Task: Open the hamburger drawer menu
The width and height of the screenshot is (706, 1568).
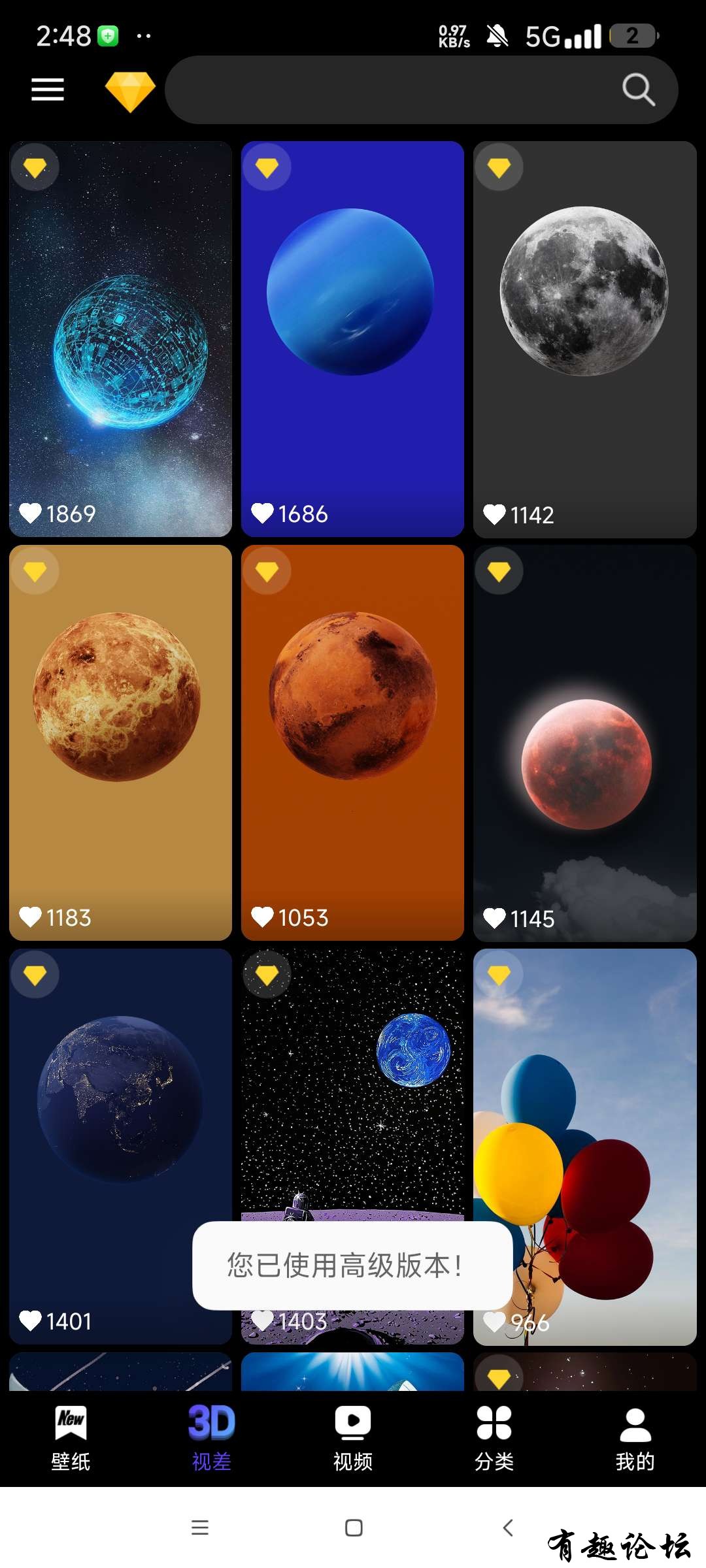Action: pos(48,90)
